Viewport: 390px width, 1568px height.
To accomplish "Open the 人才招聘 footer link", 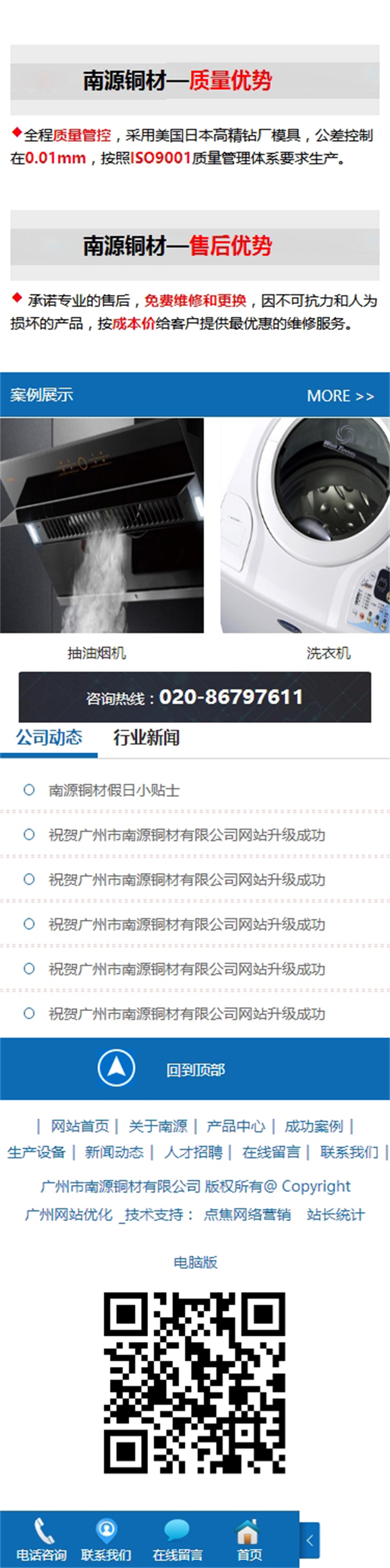I will [193, 1152].
